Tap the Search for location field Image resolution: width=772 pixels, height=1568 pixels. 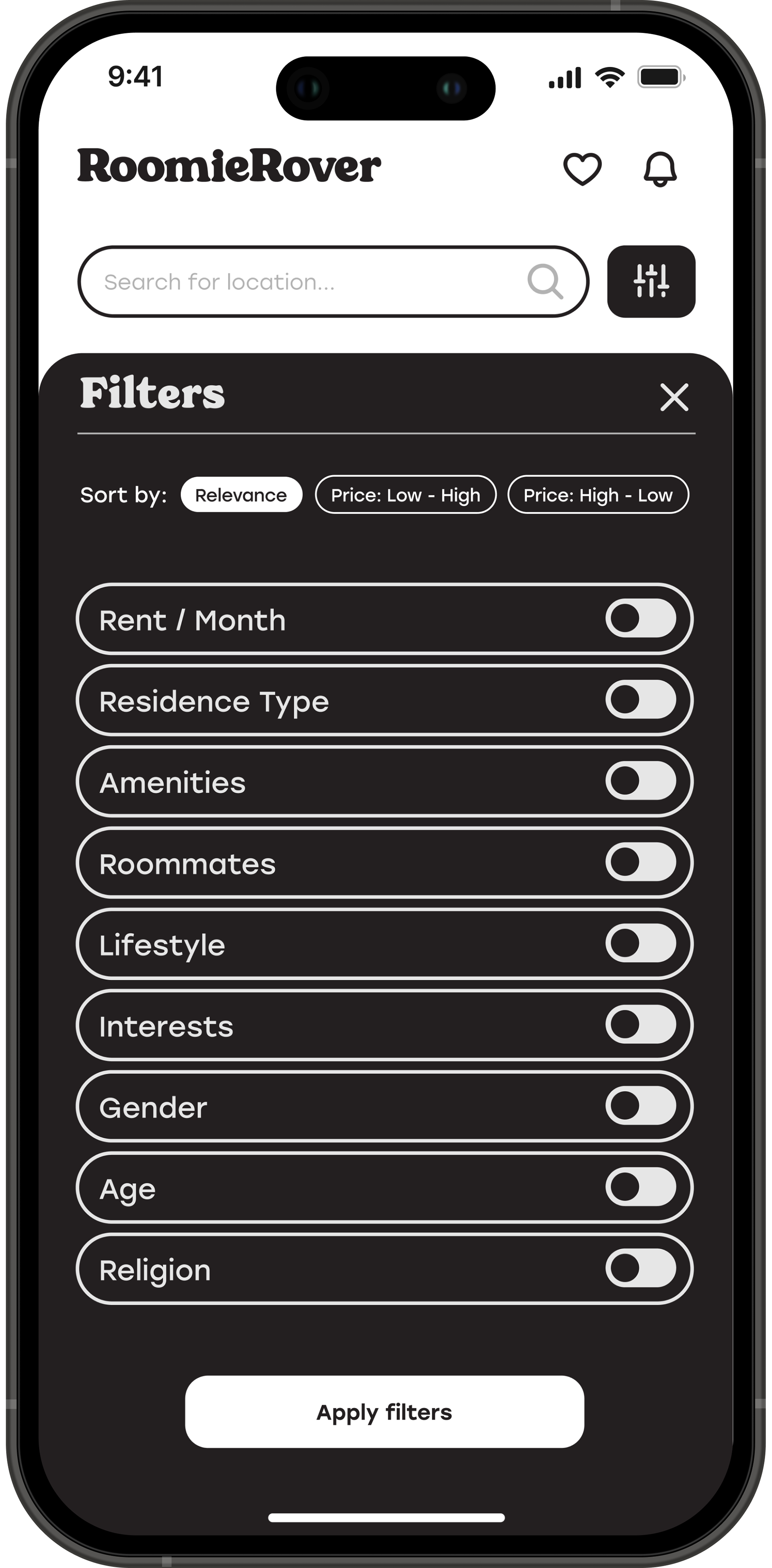[x=310, y=282]
